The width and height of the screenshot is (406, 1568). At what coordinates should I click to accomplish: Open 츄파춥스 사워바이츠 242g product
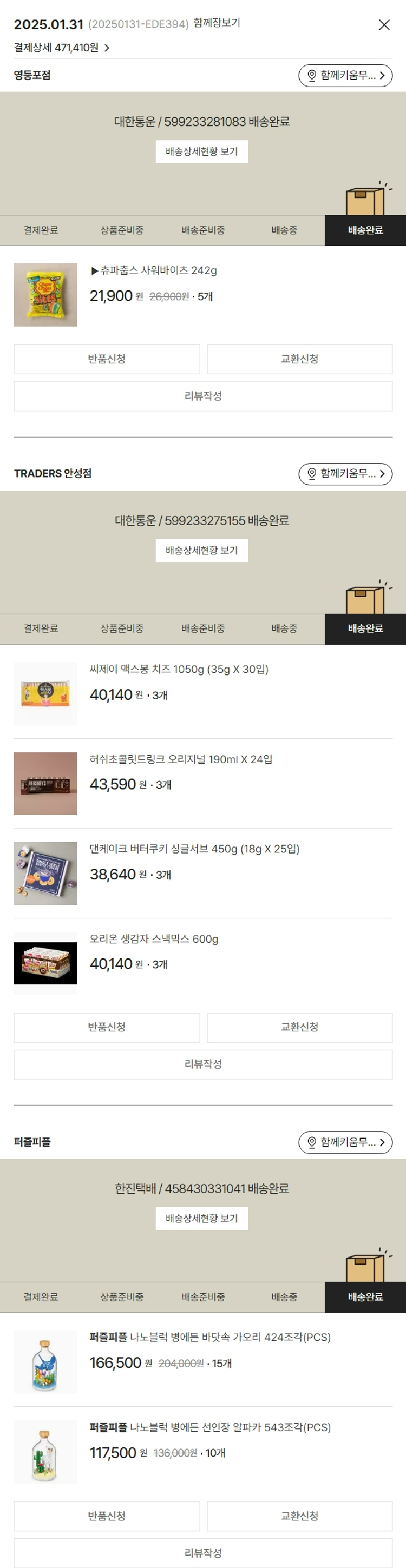pyautogui.click(x=158, y=270)
